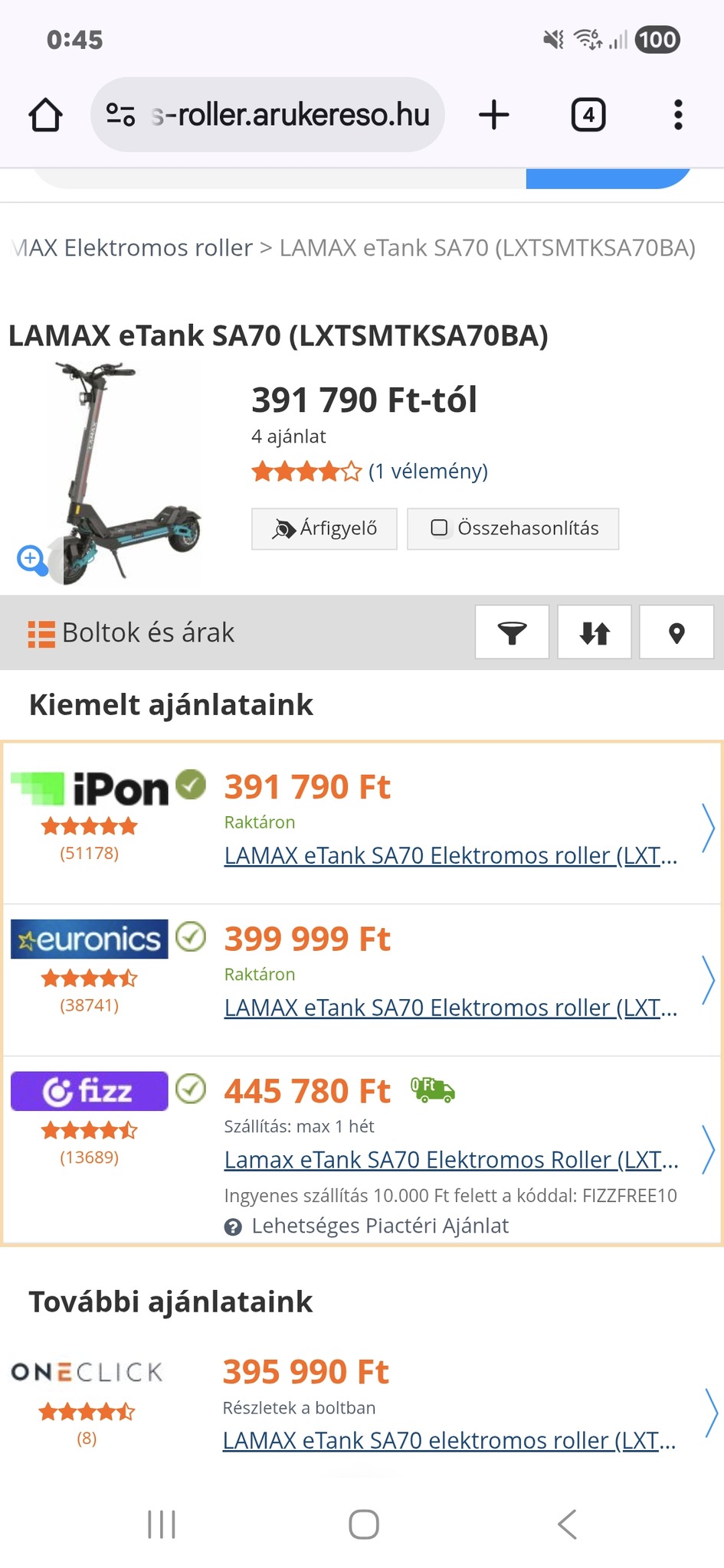Go to the browser home page

[45, 116]
